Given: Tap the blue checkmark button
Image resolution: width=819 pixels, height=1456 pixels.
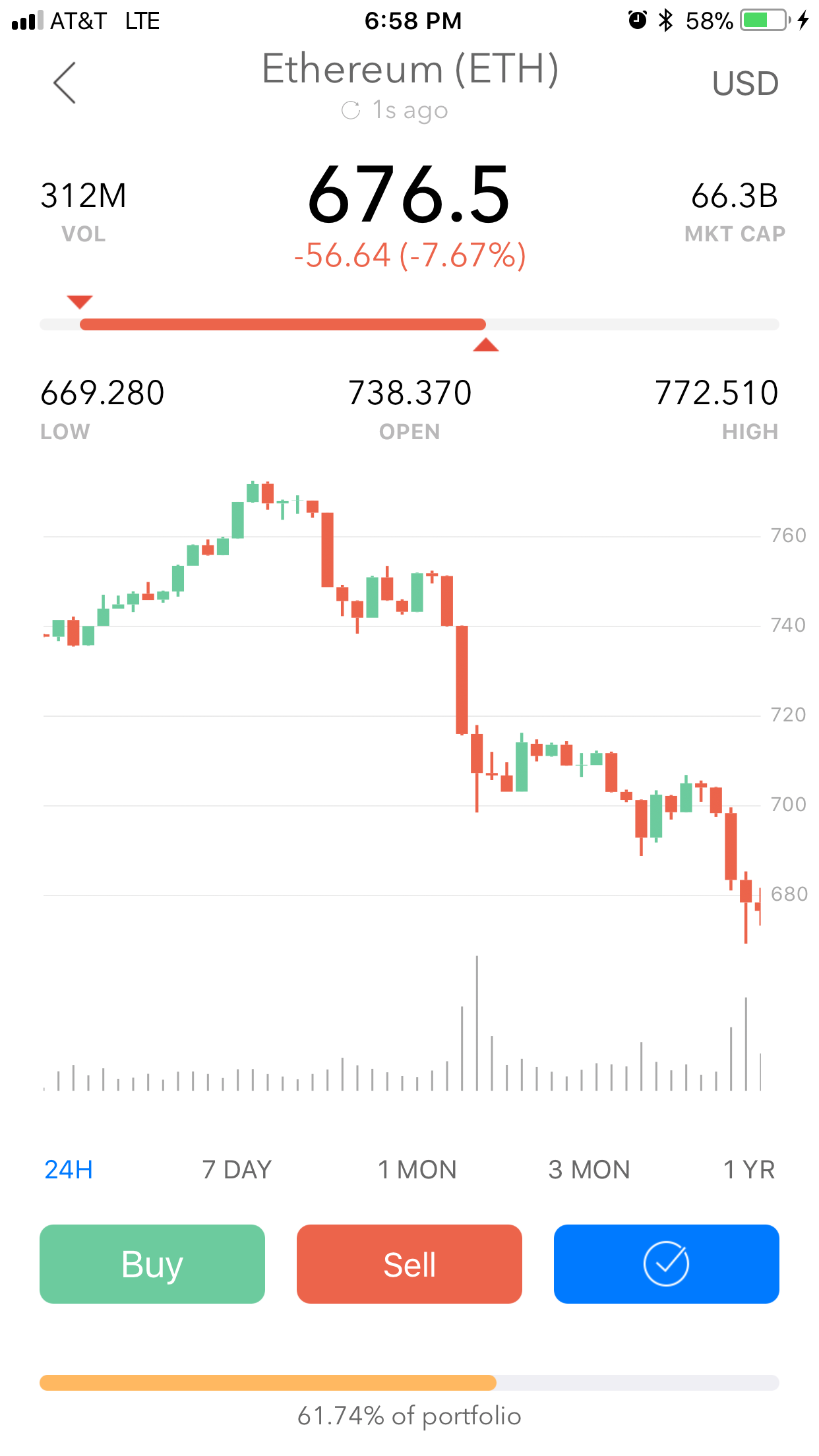Looking at the screenshot, I should 666,1264.
